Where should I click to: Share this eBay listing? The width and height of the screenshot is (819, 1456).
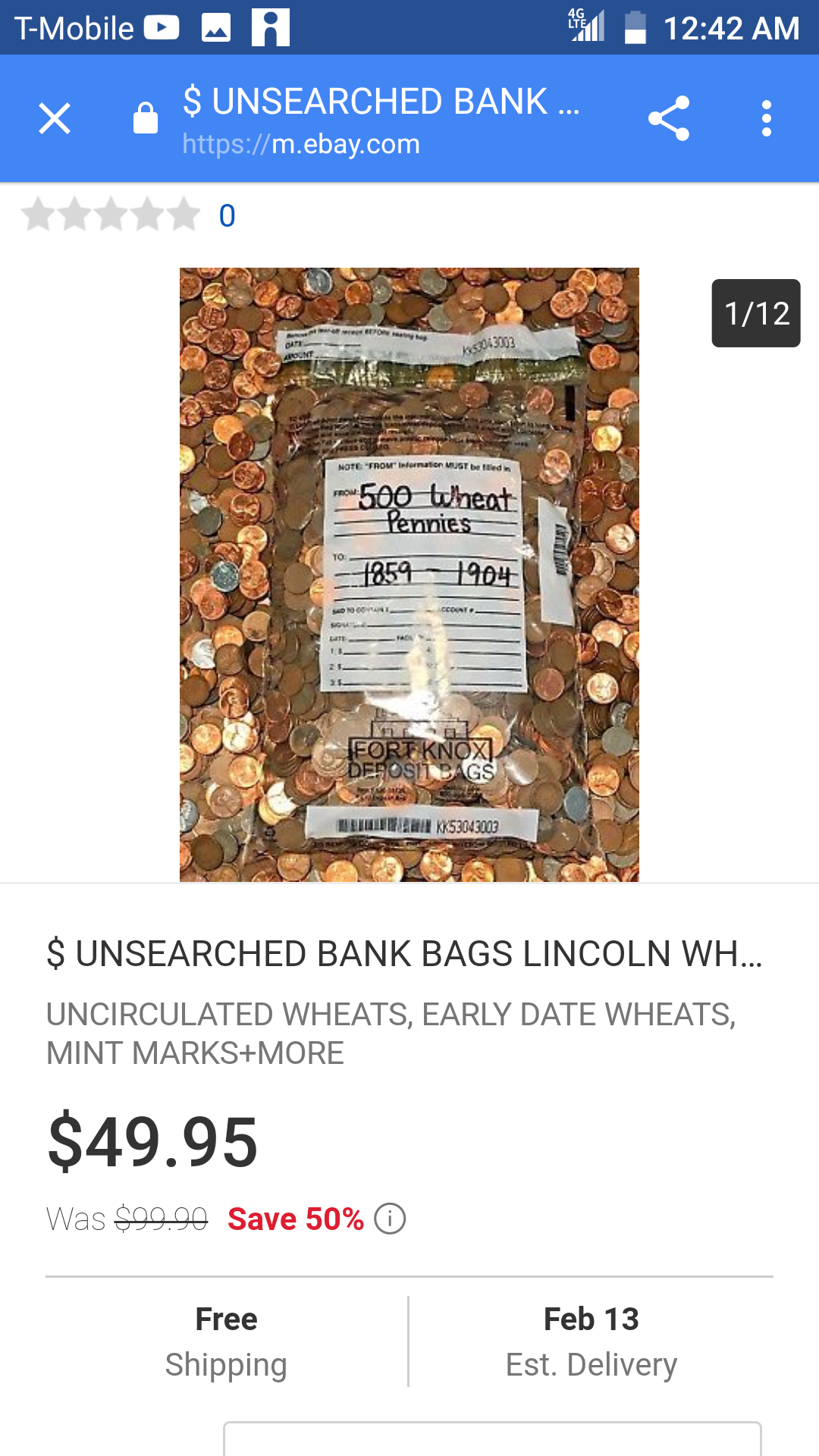tap(669, 119)
